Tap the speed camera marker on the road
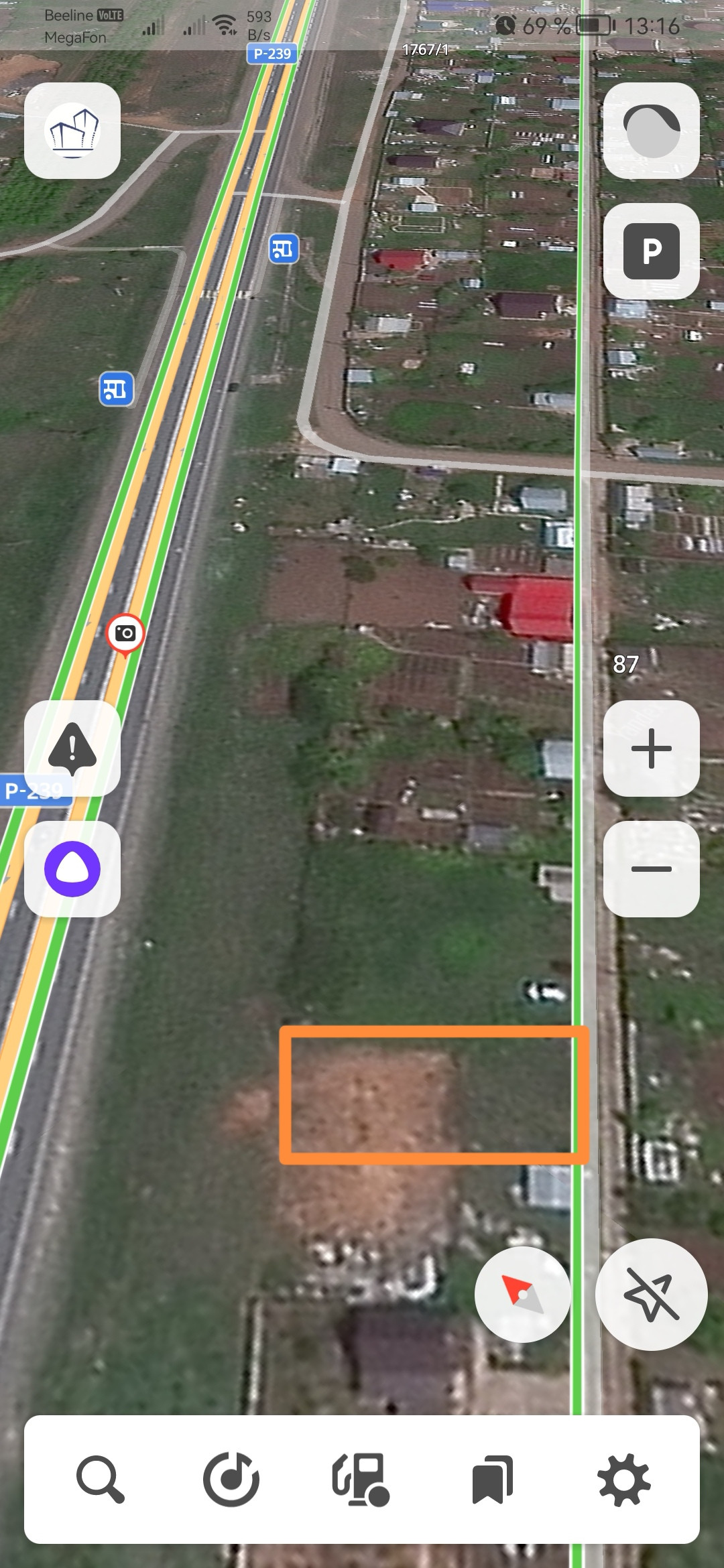724x1568 pixels. click(125, 633)
